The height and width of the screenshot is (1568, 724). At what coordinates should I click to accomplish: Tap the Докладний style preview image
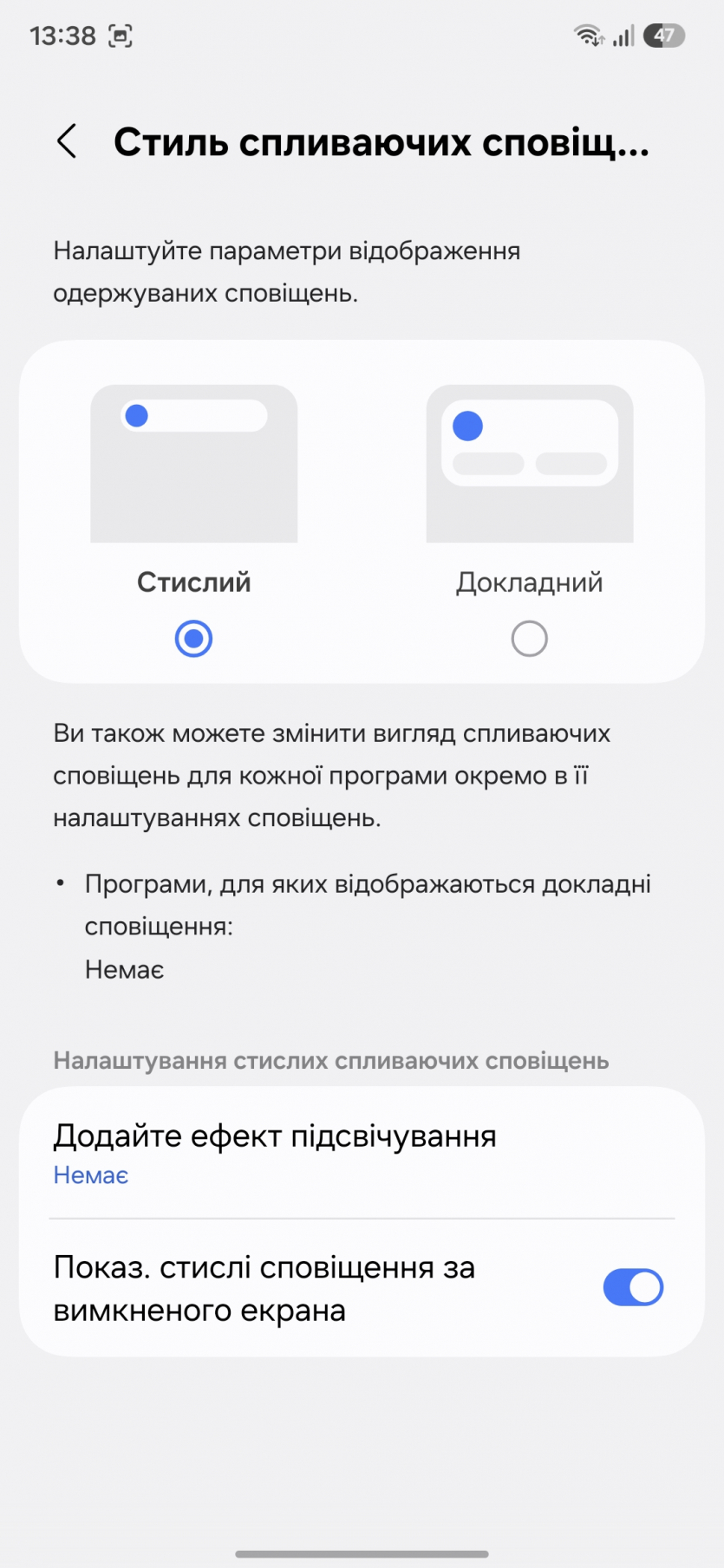point(529,464)
